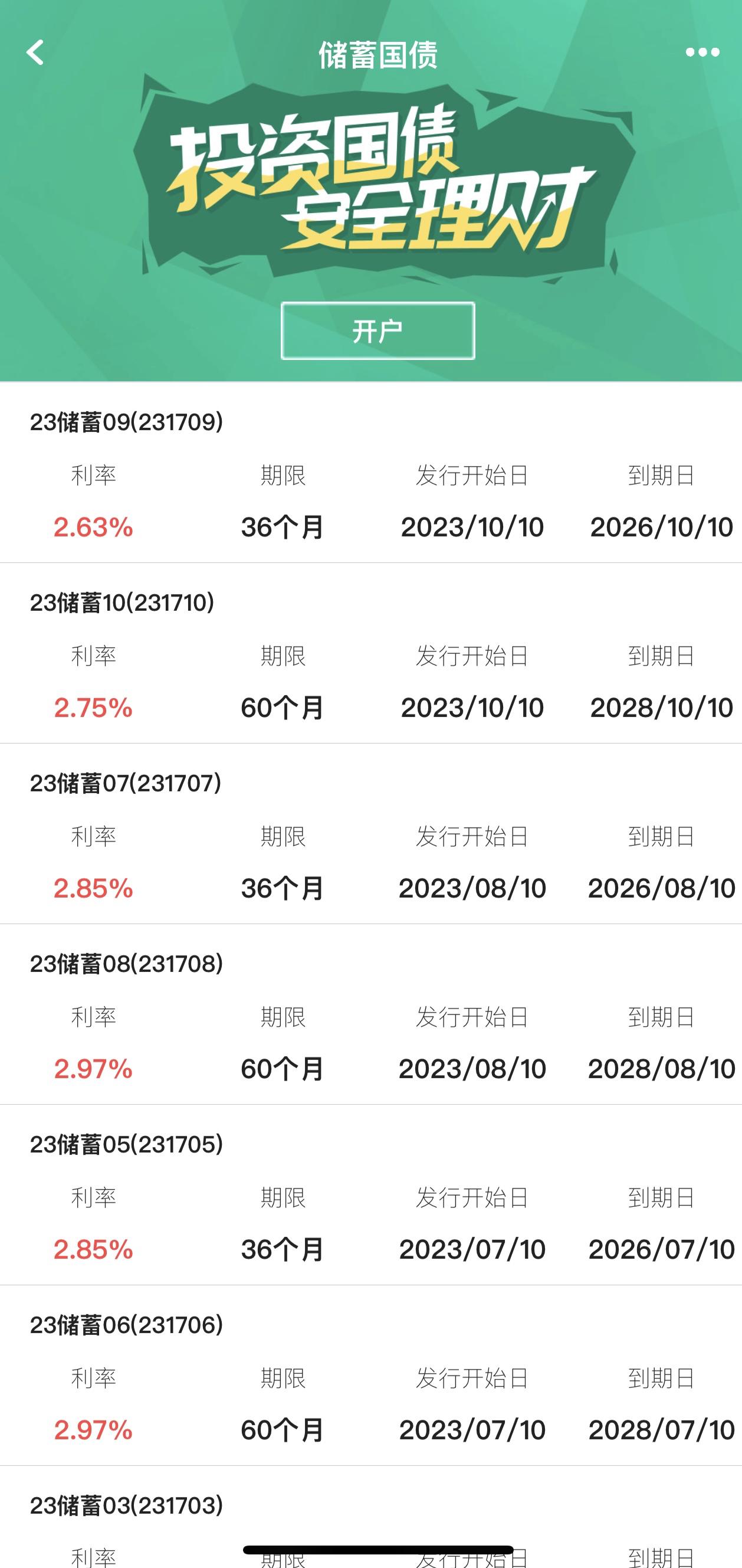This screenshot has width=742, height=1568.
Task: Tap the 36个月 term of 23储蓄07
Action: tap(283, 888)
